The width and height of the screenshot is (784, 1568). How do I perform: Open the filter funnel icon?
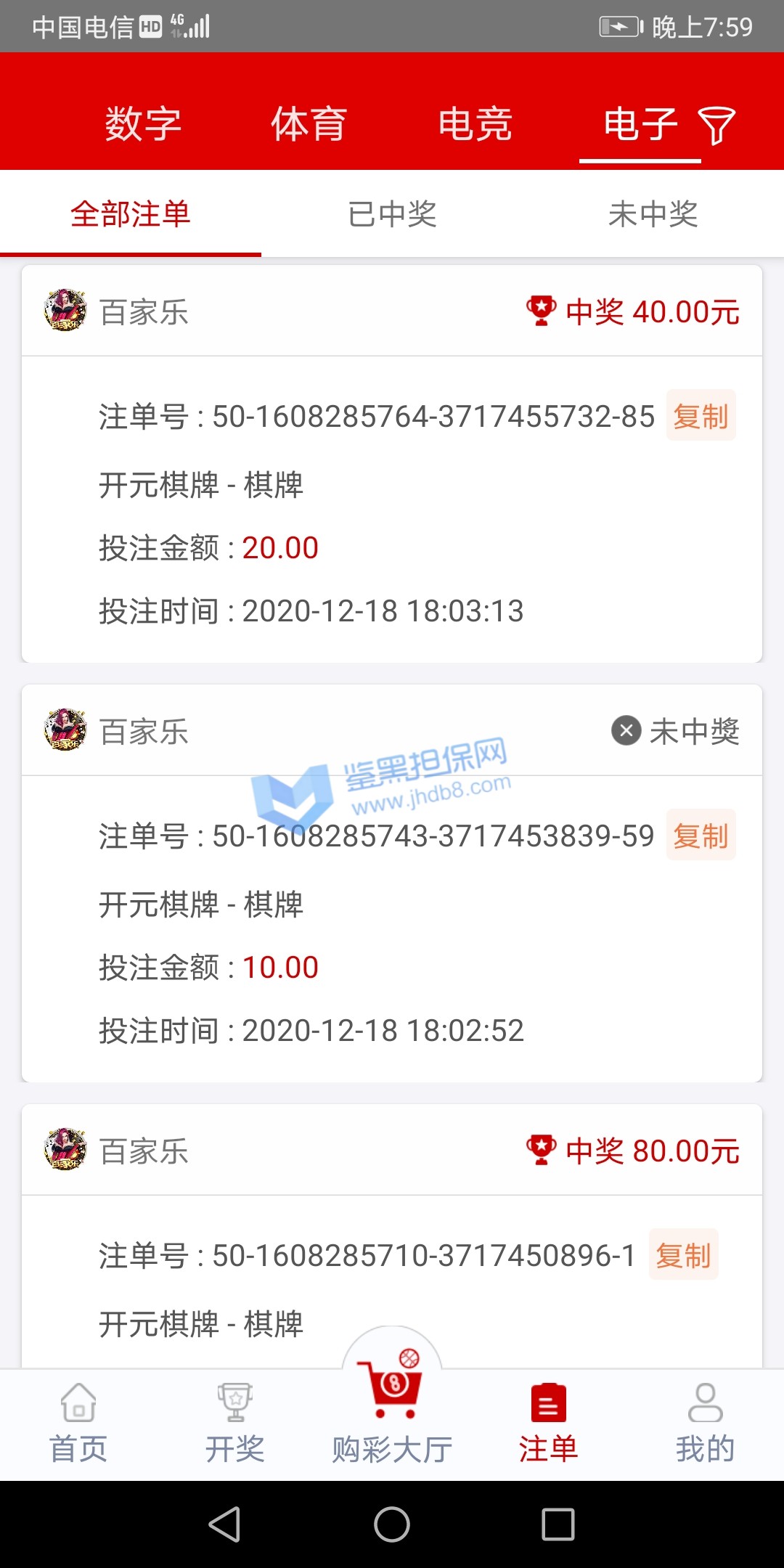click(716, 125)
